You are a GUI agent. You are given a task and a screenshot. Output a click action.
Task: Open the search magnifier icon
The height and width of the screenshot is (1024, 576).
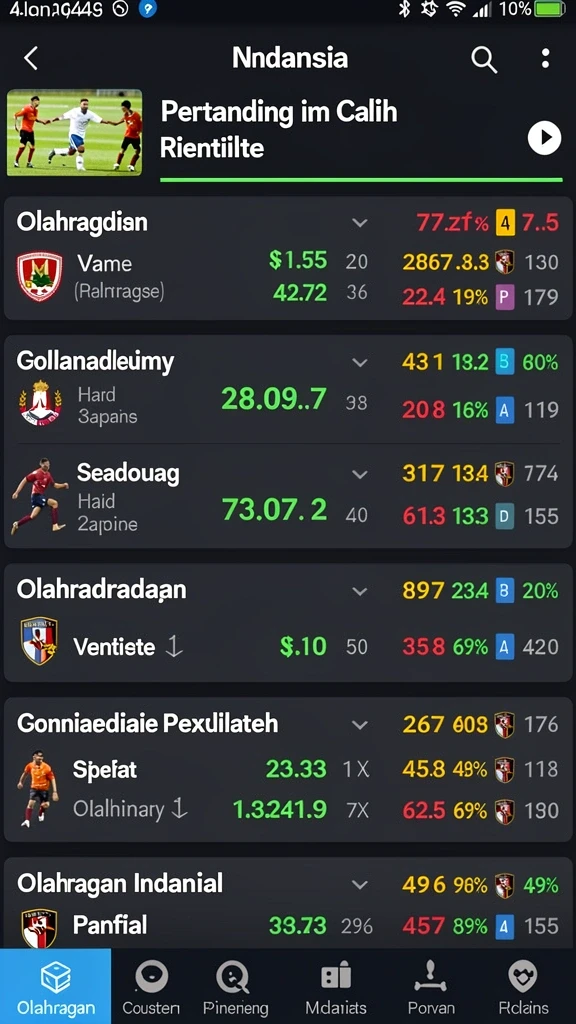(484, 59)
